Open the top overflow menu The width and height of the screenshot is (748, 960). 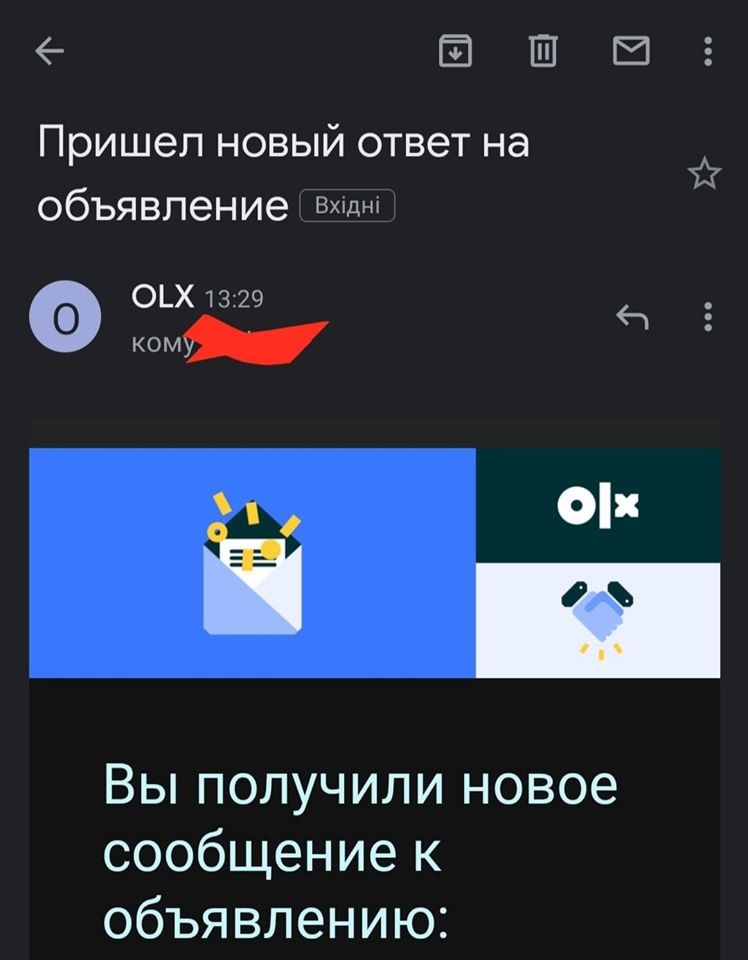coord(708,50)
